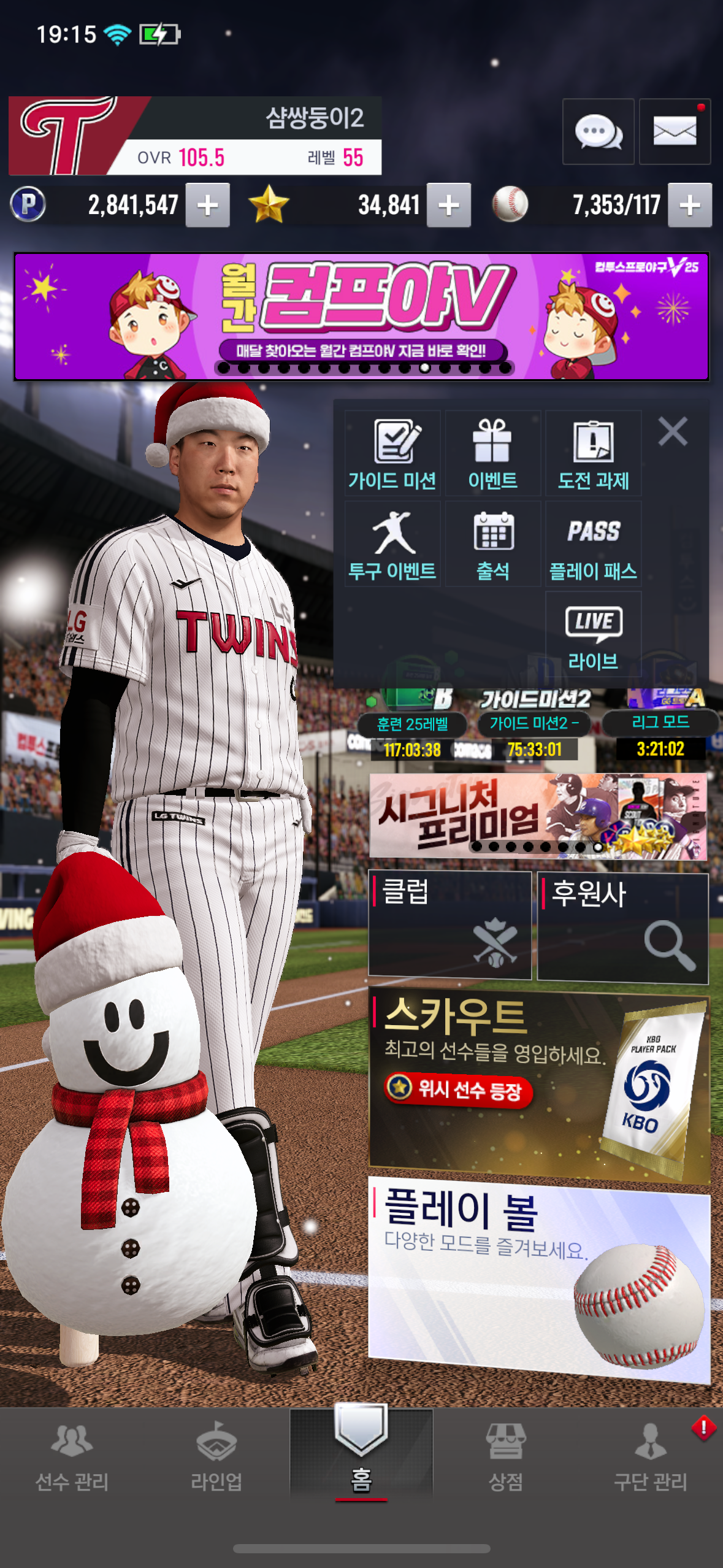Screen dimensions: 723x1568
Task: Open the chat speech bubble icon
Action: point(598,131)
